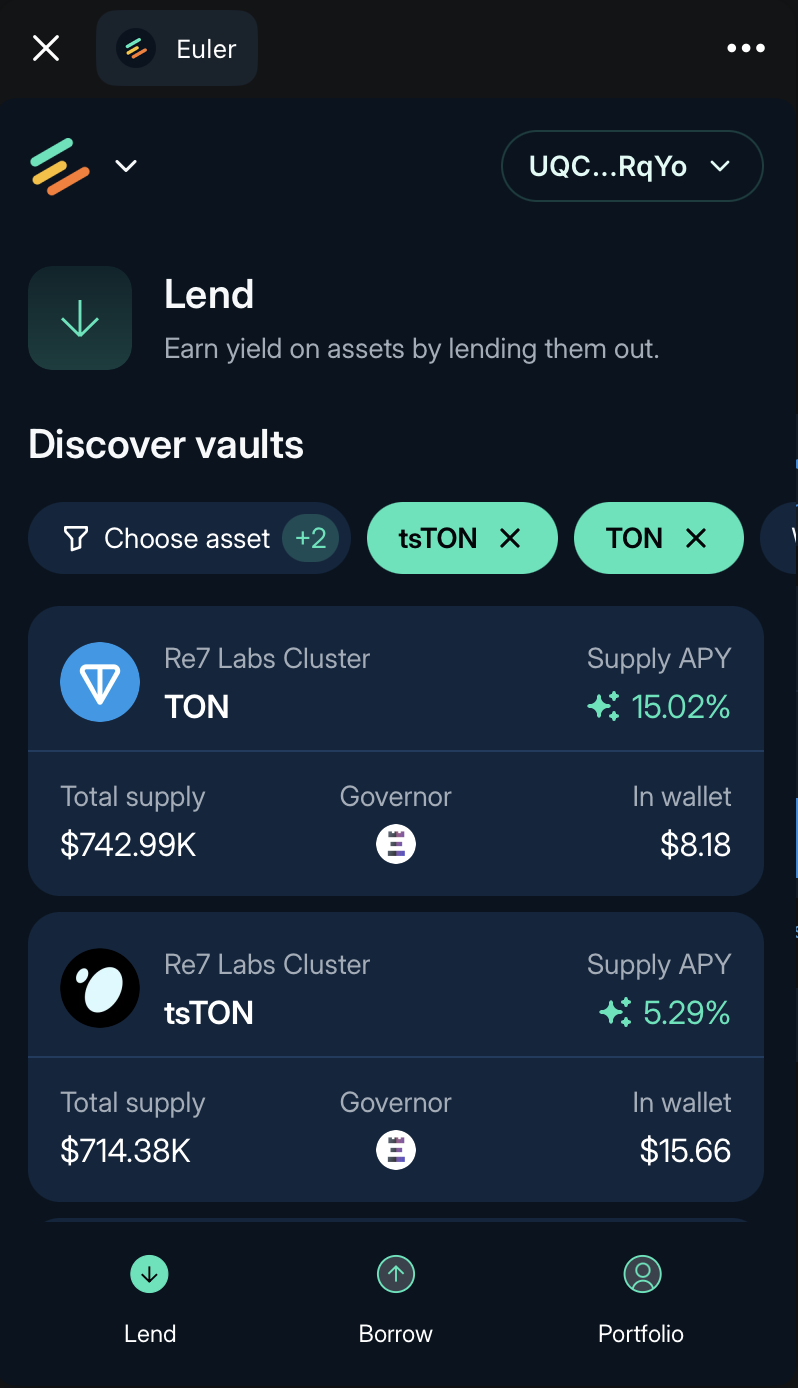Select the Lend tab

tap(150, 1298)
